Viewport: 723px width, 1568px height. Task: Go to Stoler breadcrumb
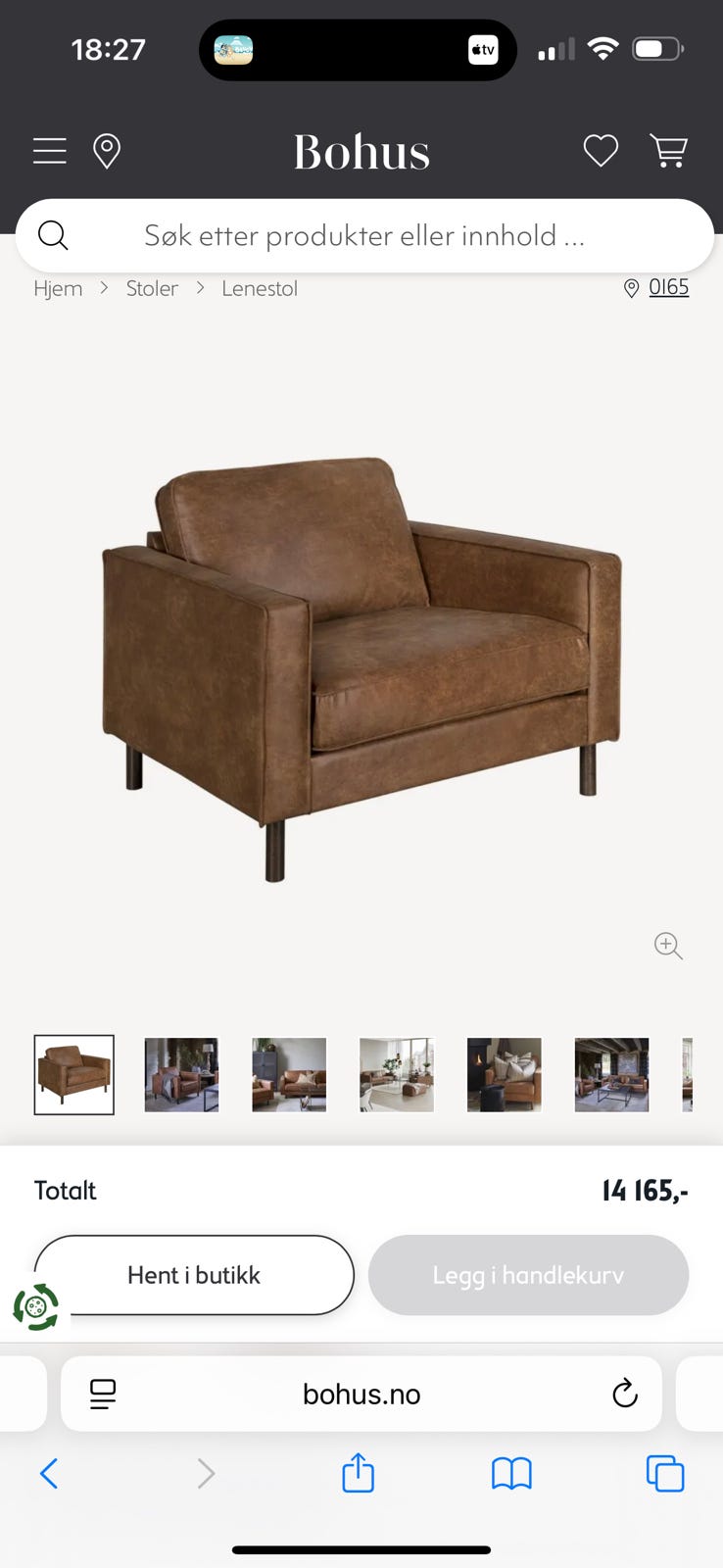(152, 288)
